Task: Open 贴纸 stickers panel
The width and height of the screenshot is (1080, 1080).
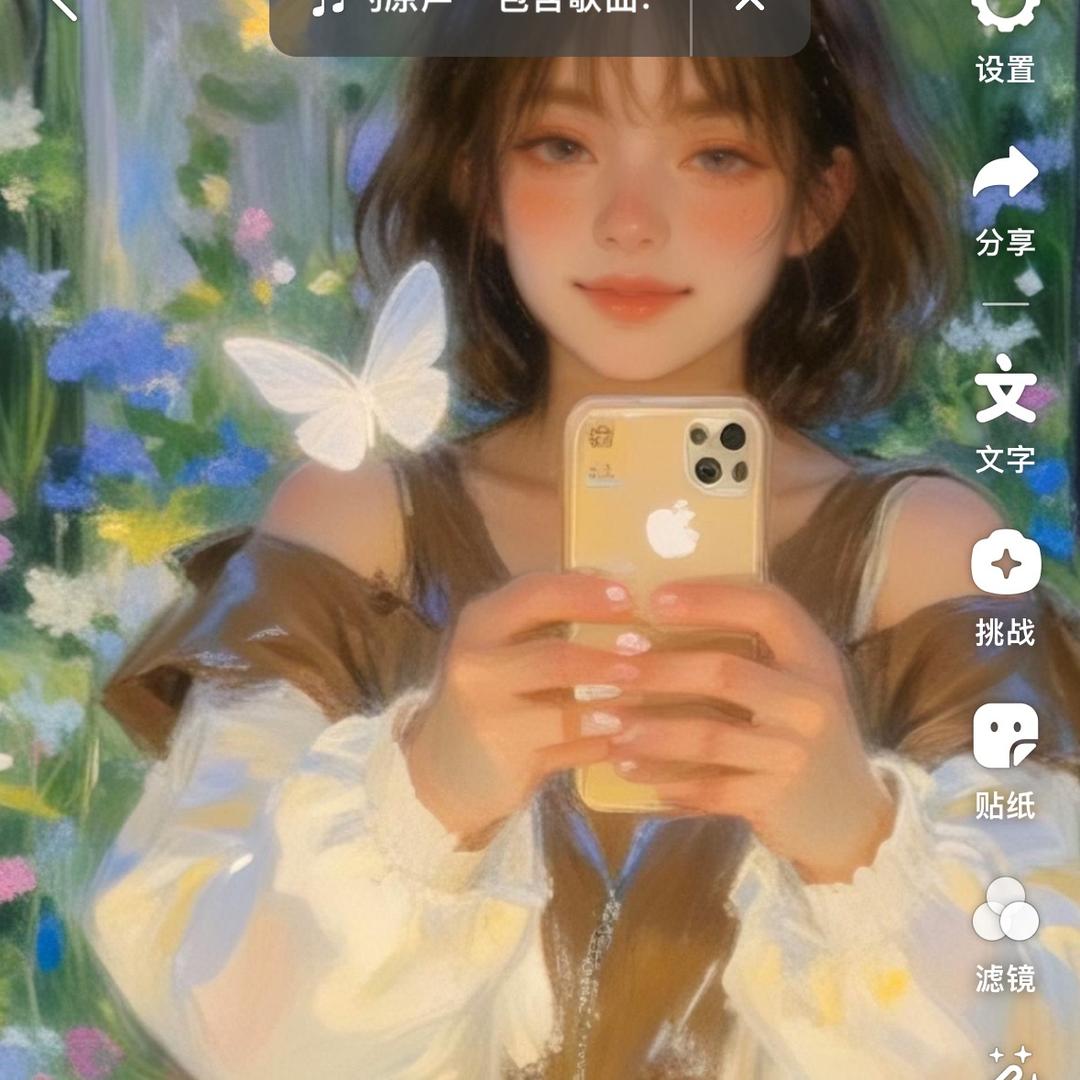Action: coord(1005,736)
